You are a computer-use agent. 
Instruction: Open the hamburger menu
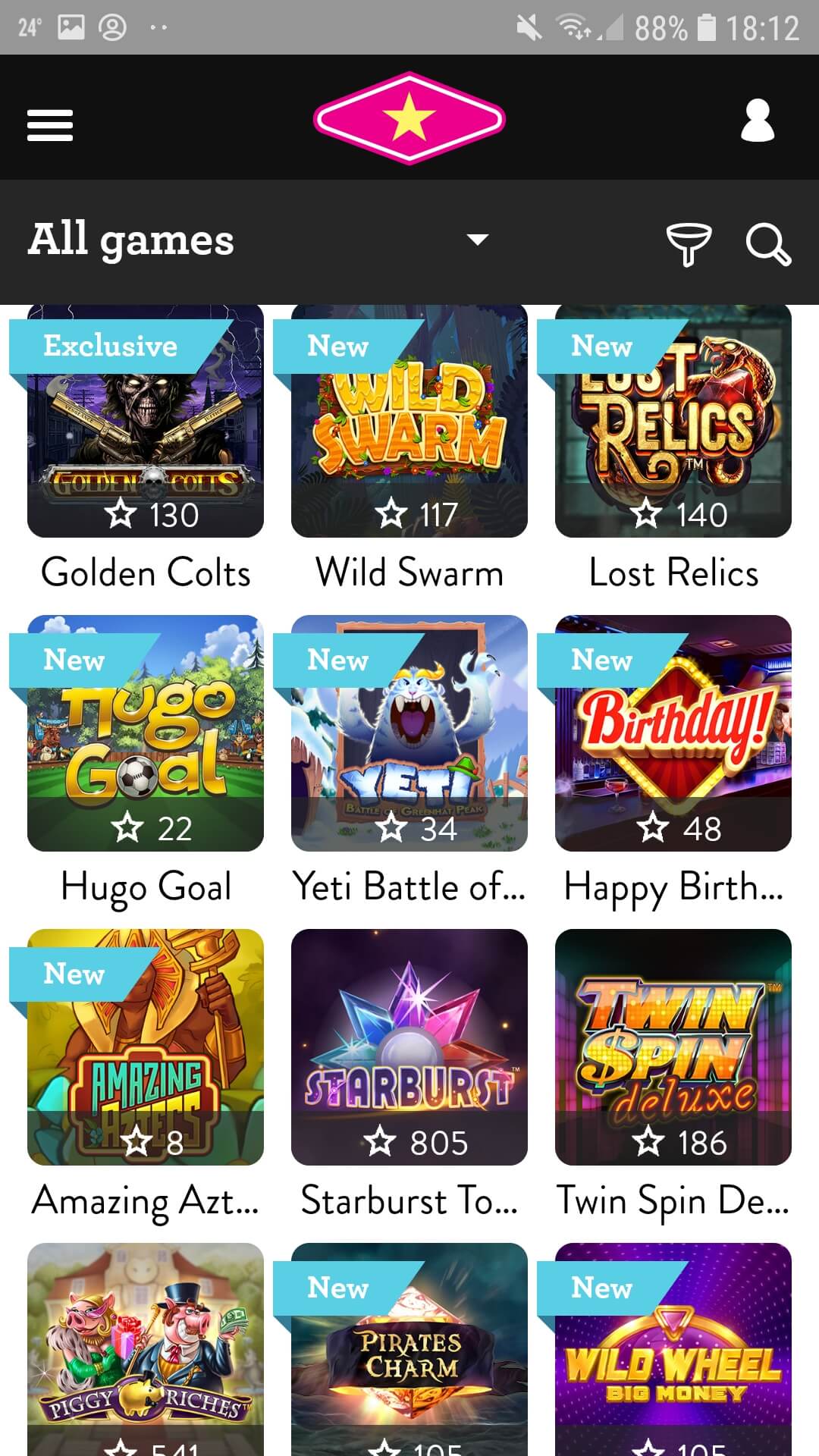click(50, 125)
